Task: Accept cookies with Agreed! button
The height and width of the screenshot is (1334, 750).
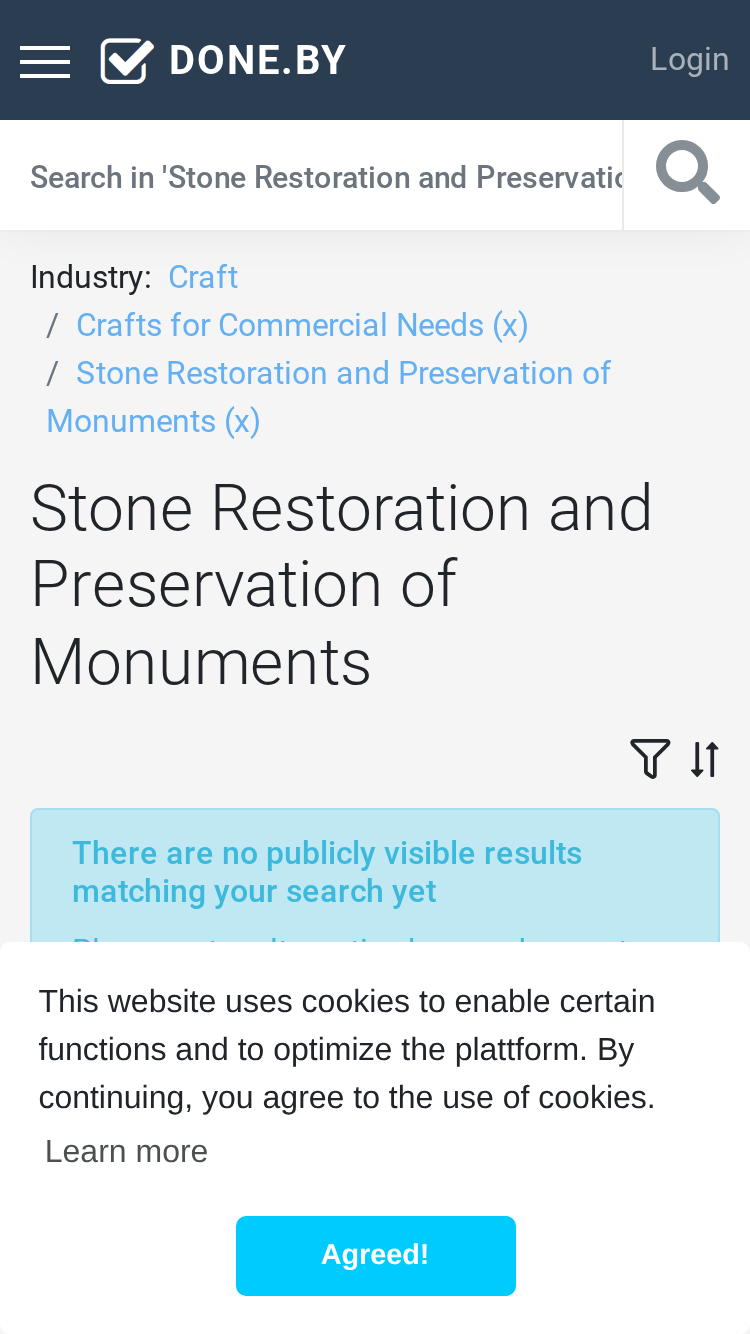Action: [x=375, y=1255]
